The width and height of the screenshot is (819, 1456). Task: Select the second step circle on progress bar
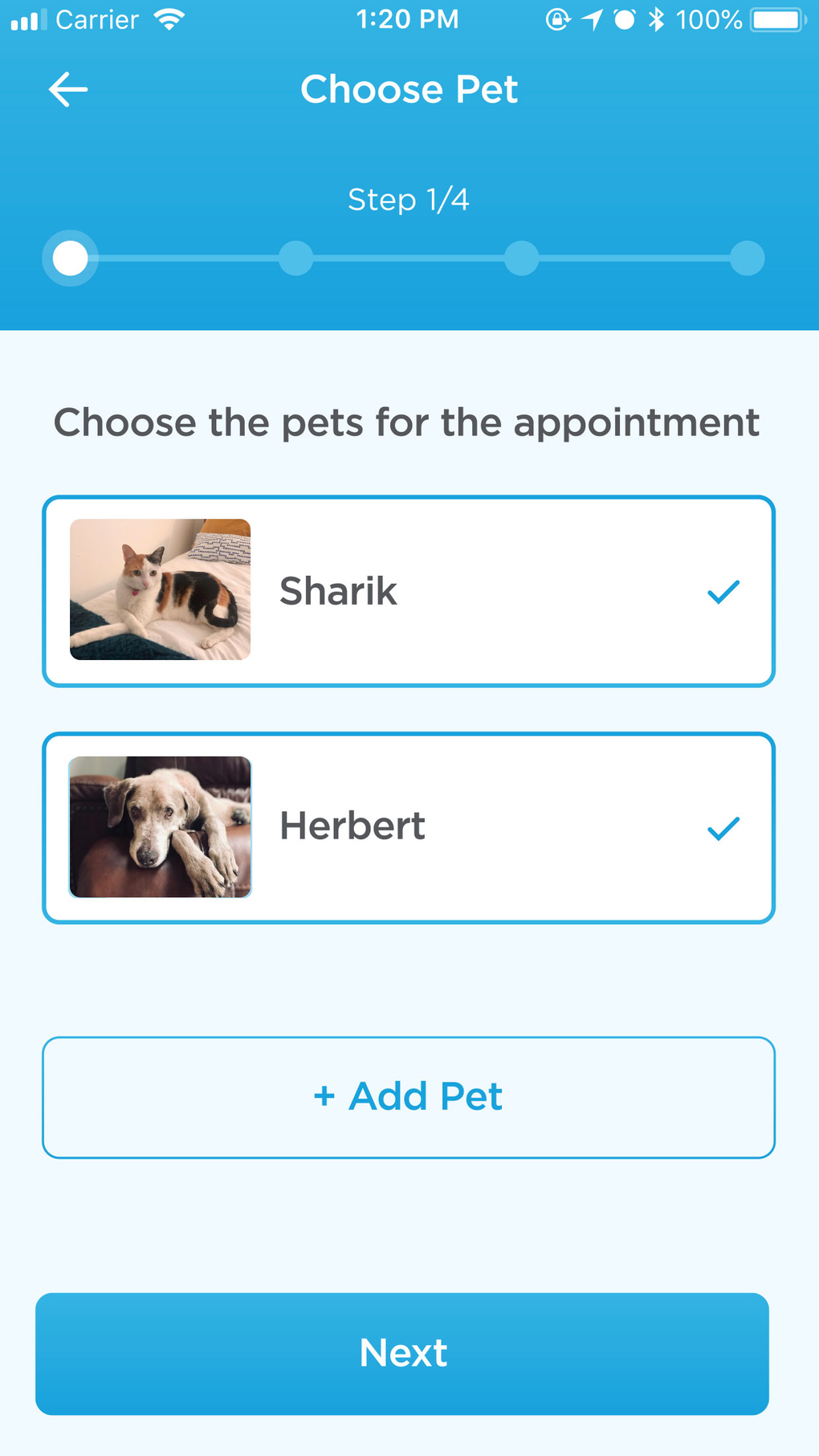coord(295,258)
